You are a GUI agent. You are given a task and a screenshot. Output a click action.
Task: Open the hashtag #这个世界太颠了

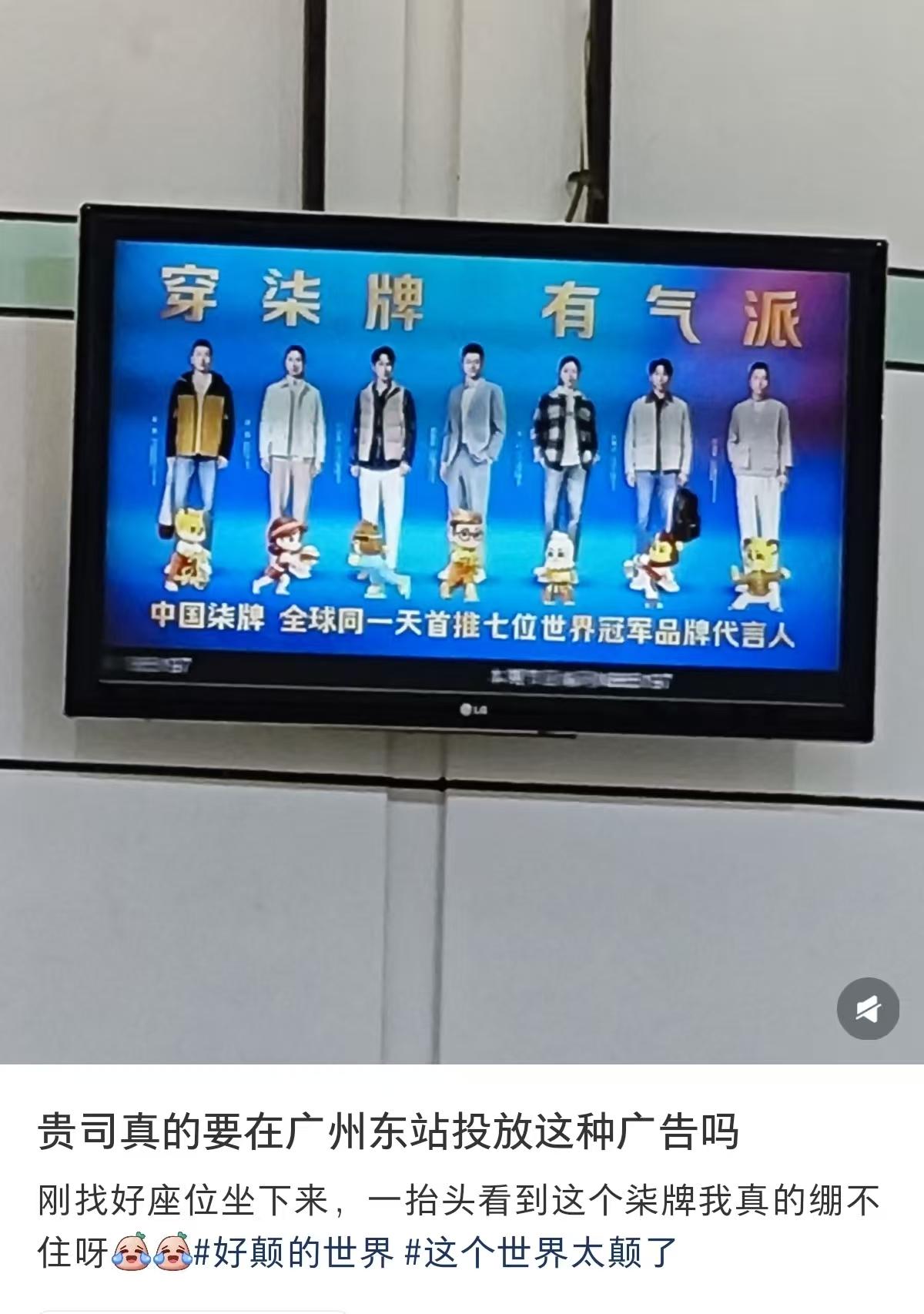tap(541, 1254)
